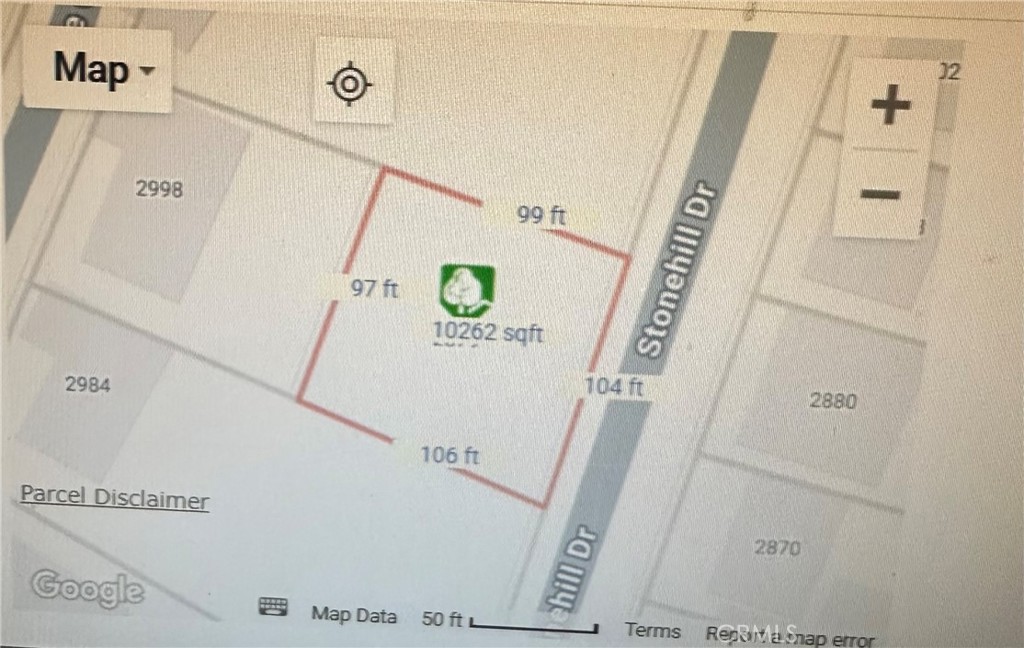Center map on current location

coord(350,82)
